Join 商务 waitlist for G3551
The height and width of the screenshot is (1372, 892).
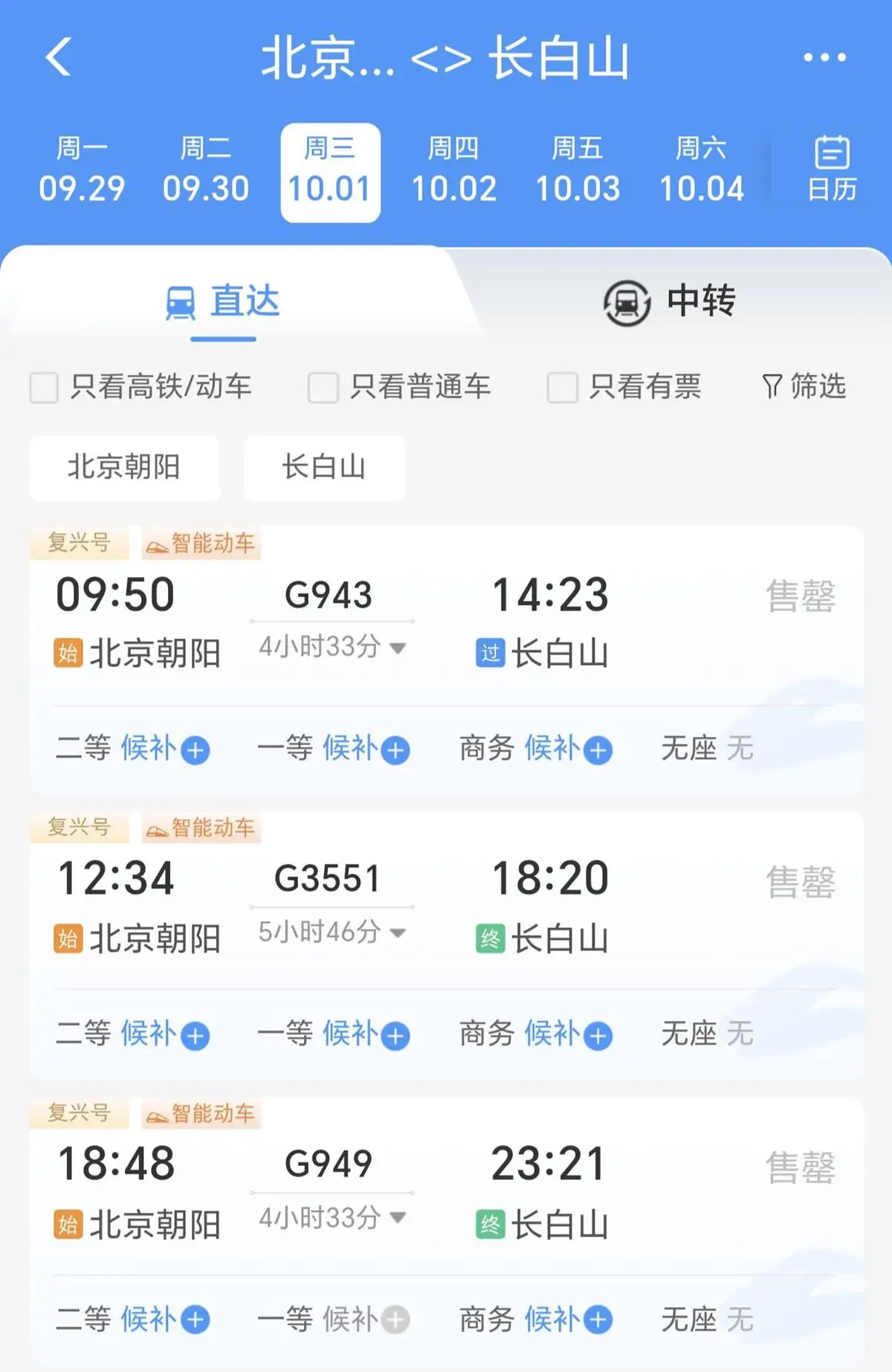569,1034
